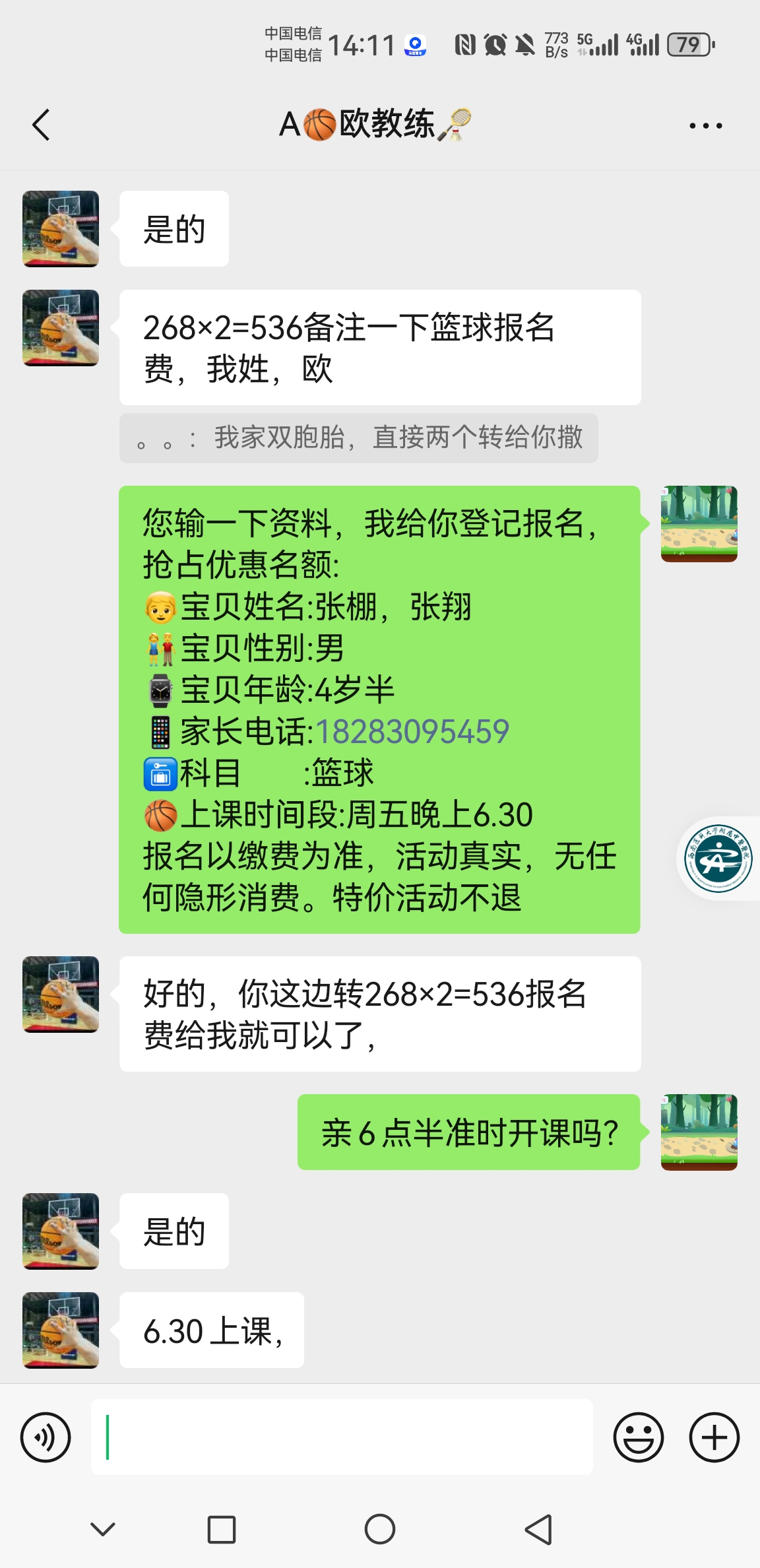Hide keyboard with navigation down arrow
This screenshot has width=760, height=1568.
[103, 1529]
